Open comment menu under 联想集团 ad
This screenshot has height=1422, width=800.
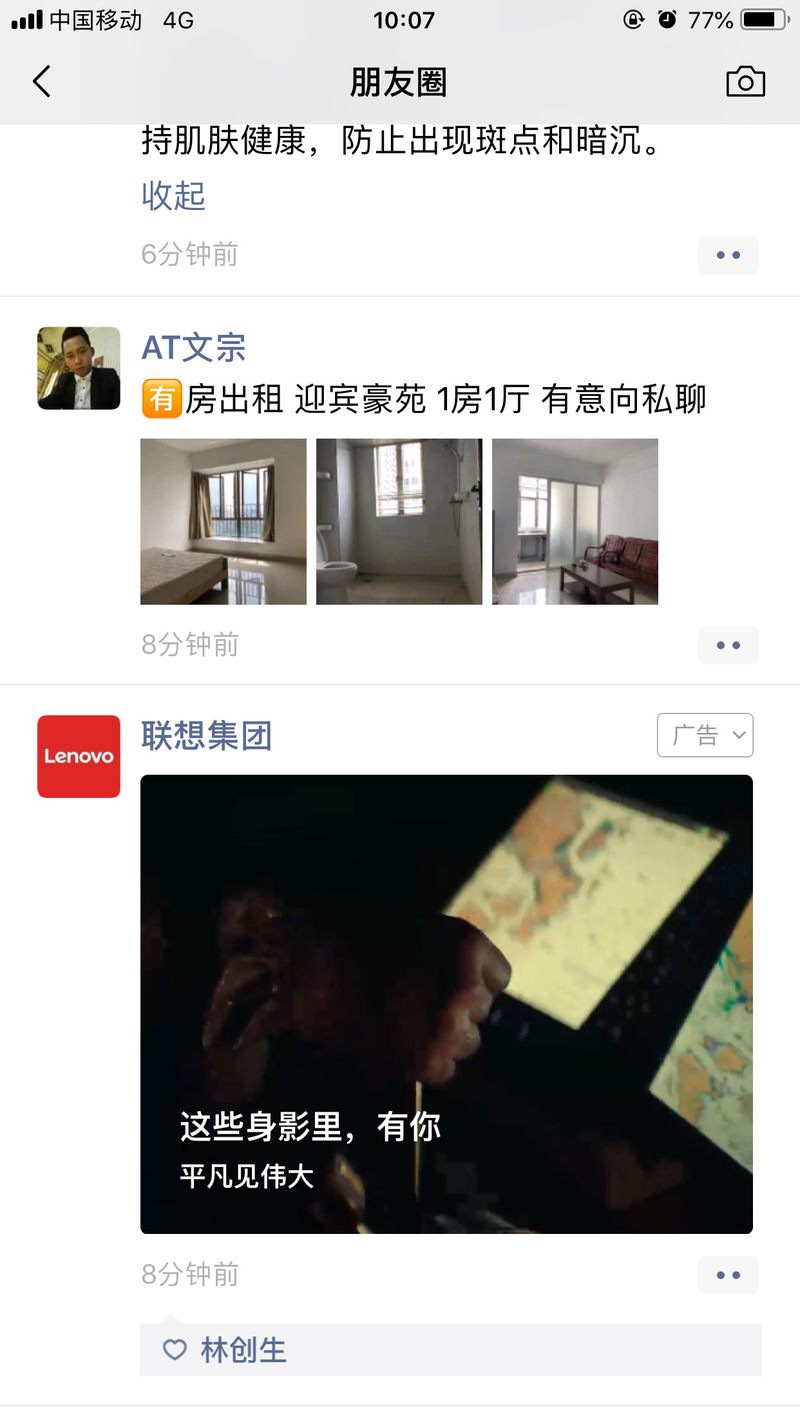[x=728, y=1275]
